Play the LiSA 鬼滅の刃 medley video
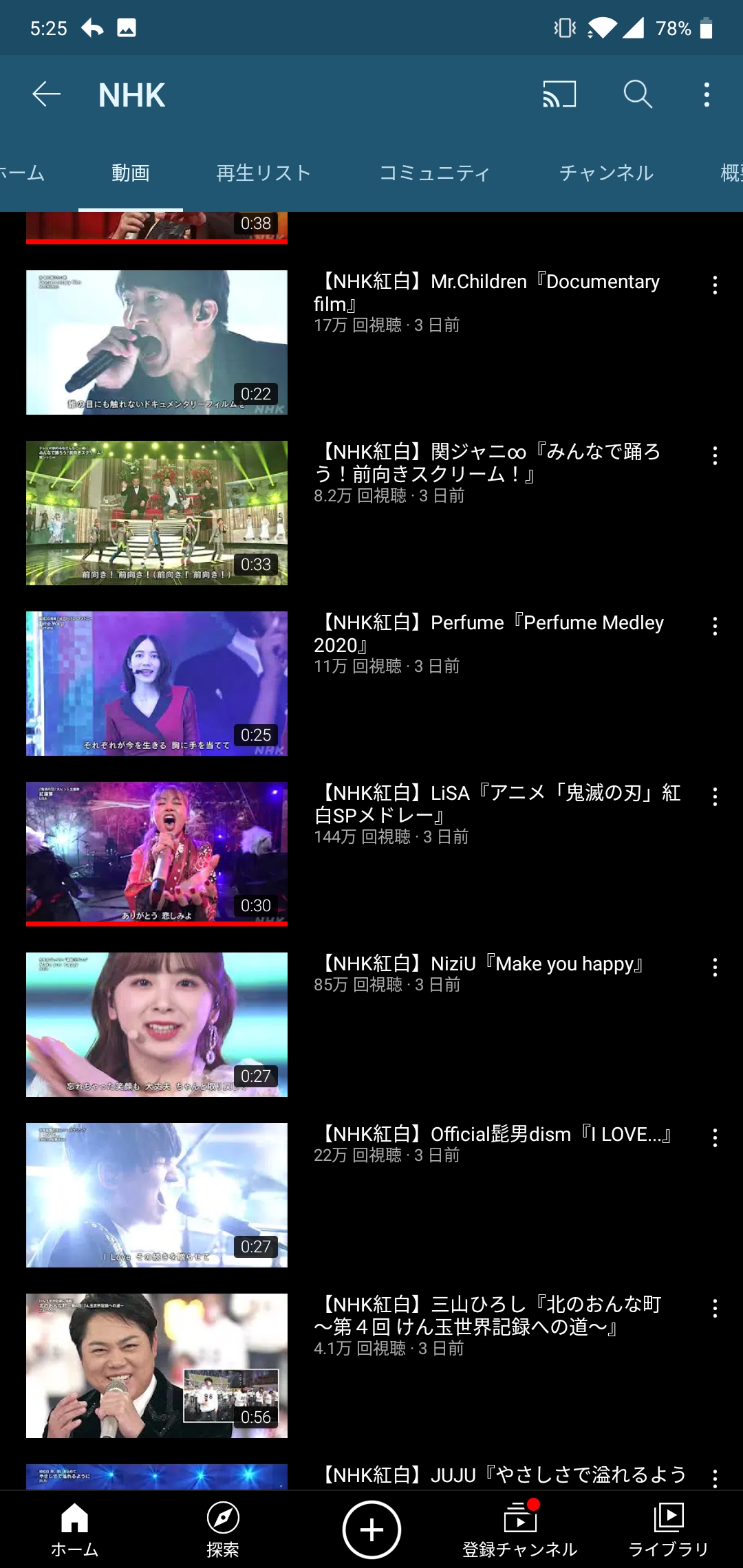The image size is (743, 1568). 157,854
